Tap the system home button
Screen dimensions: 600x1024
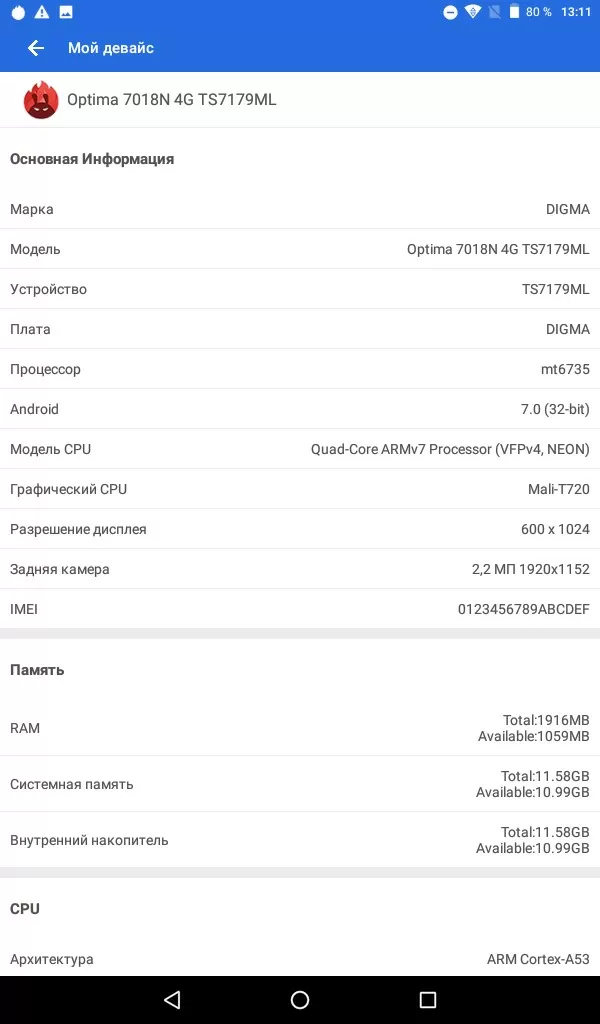pos(300,999)
